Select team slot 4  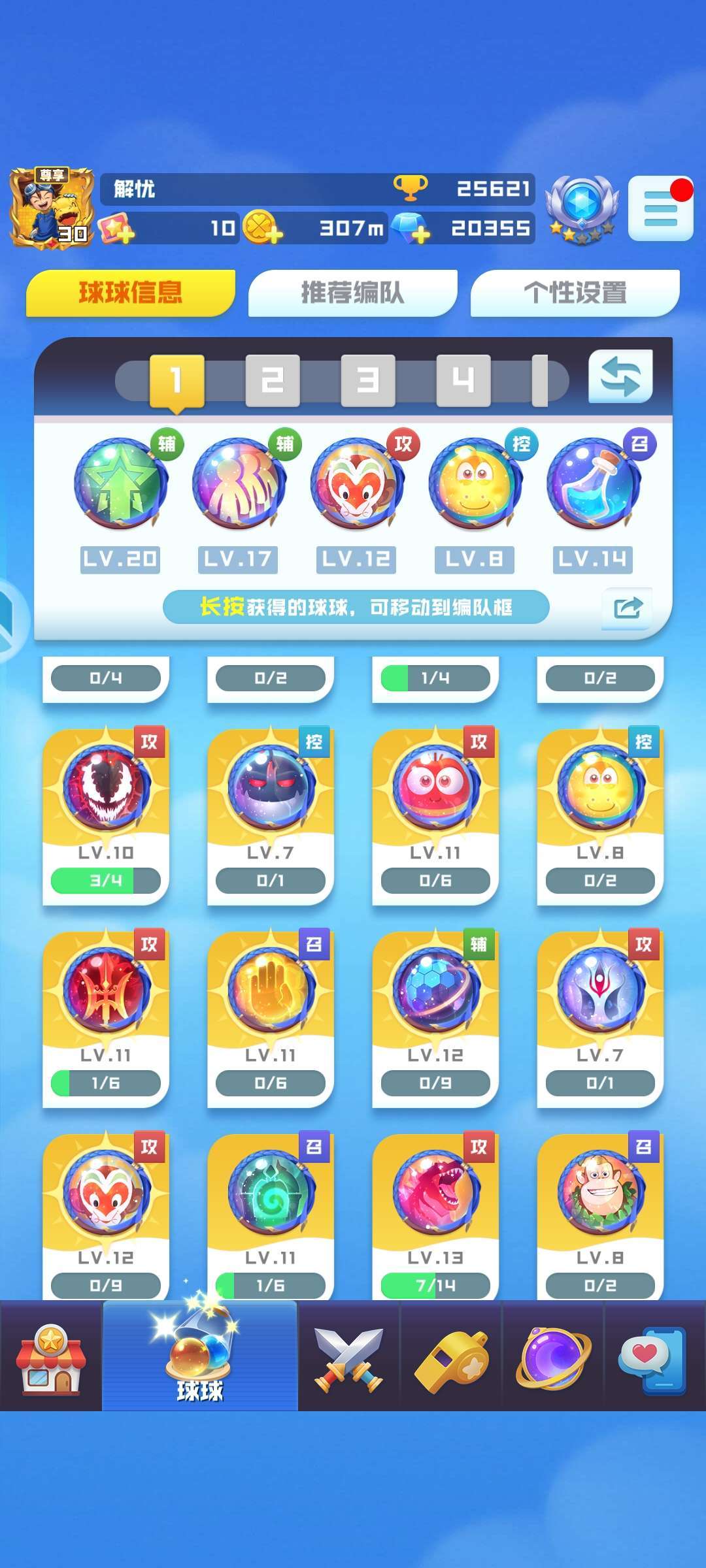(x=463, y=380)
